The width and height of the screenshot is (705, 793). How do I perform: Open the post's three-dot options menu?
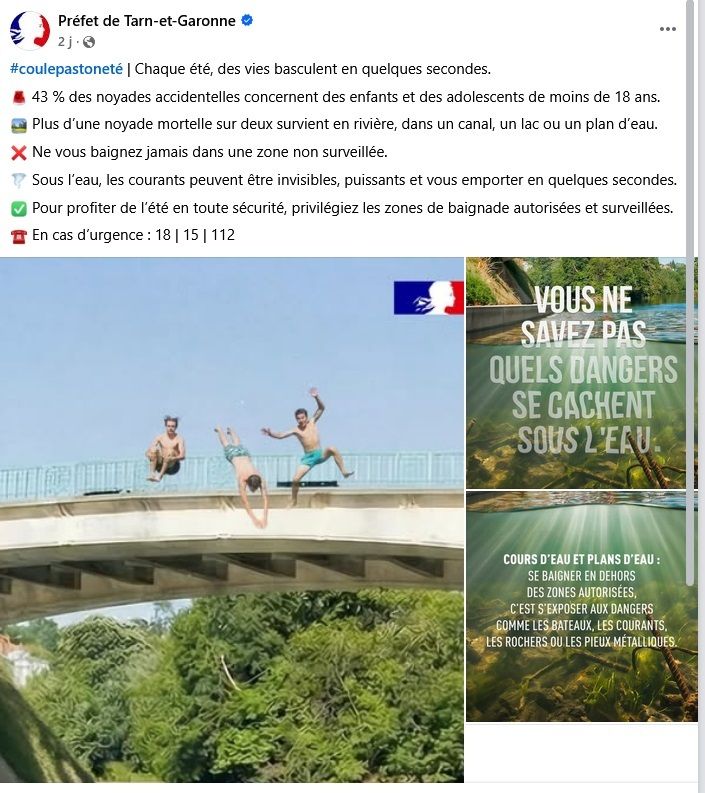tap(668, 29)
